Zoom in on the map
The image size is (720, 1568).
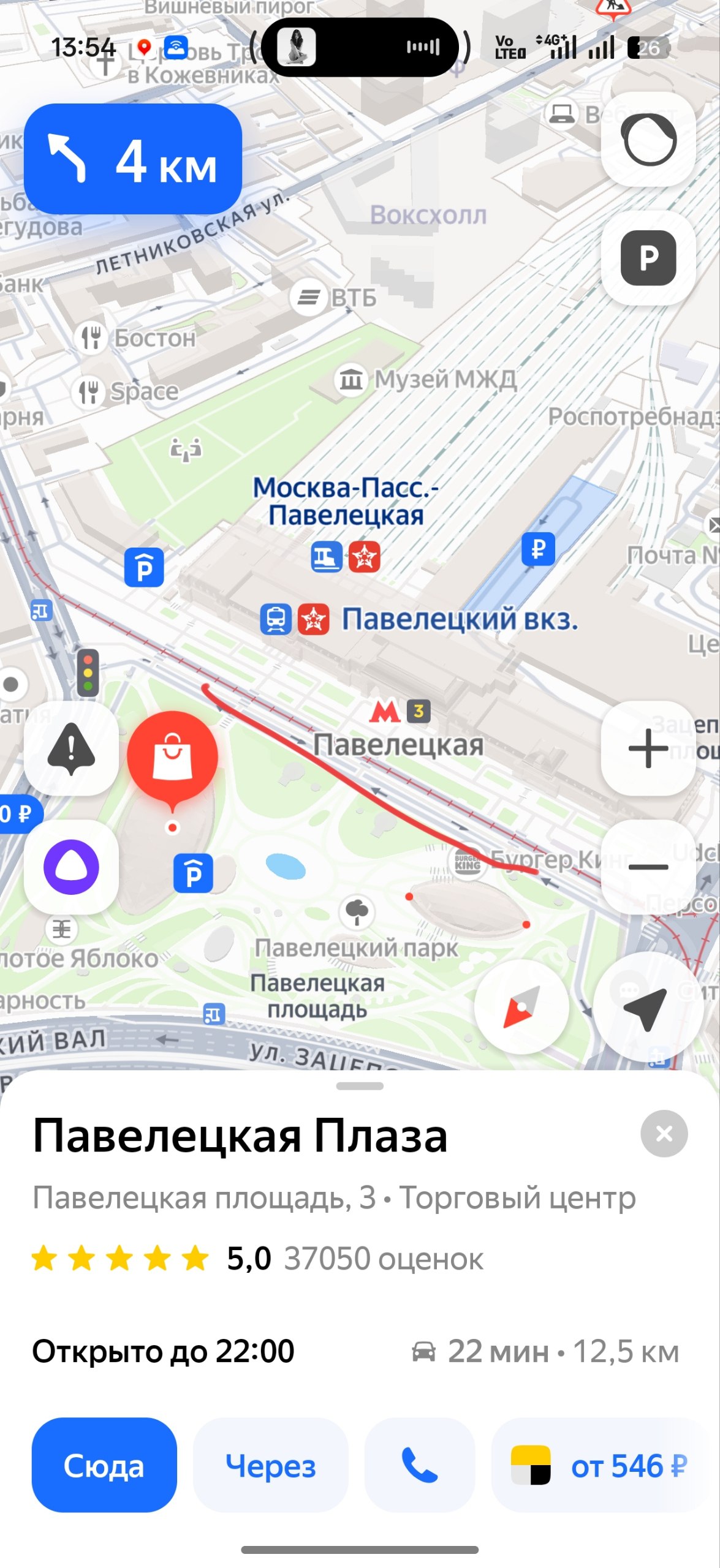[648, 748]
